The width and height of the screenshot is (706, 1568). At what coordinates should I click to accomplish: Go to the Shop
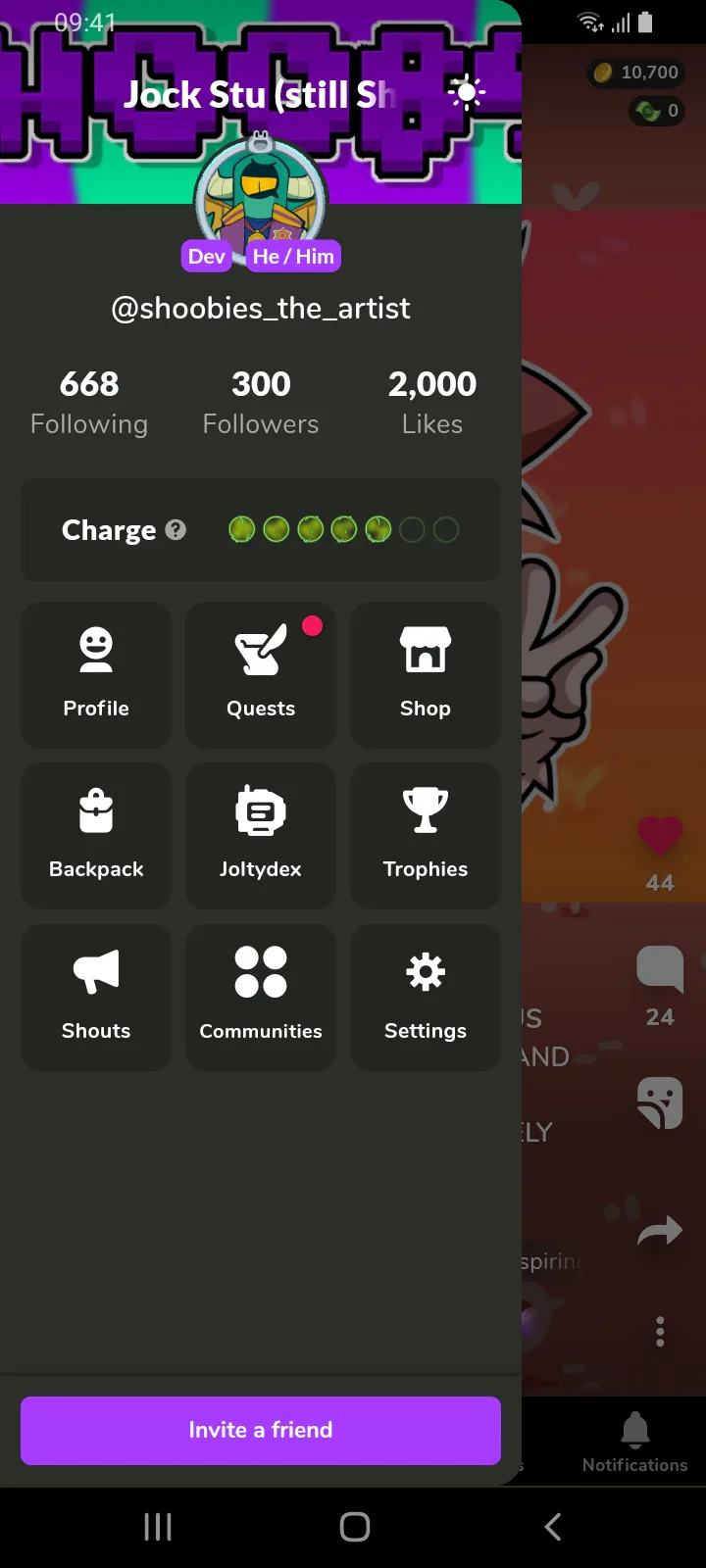(x=426, y=674)
